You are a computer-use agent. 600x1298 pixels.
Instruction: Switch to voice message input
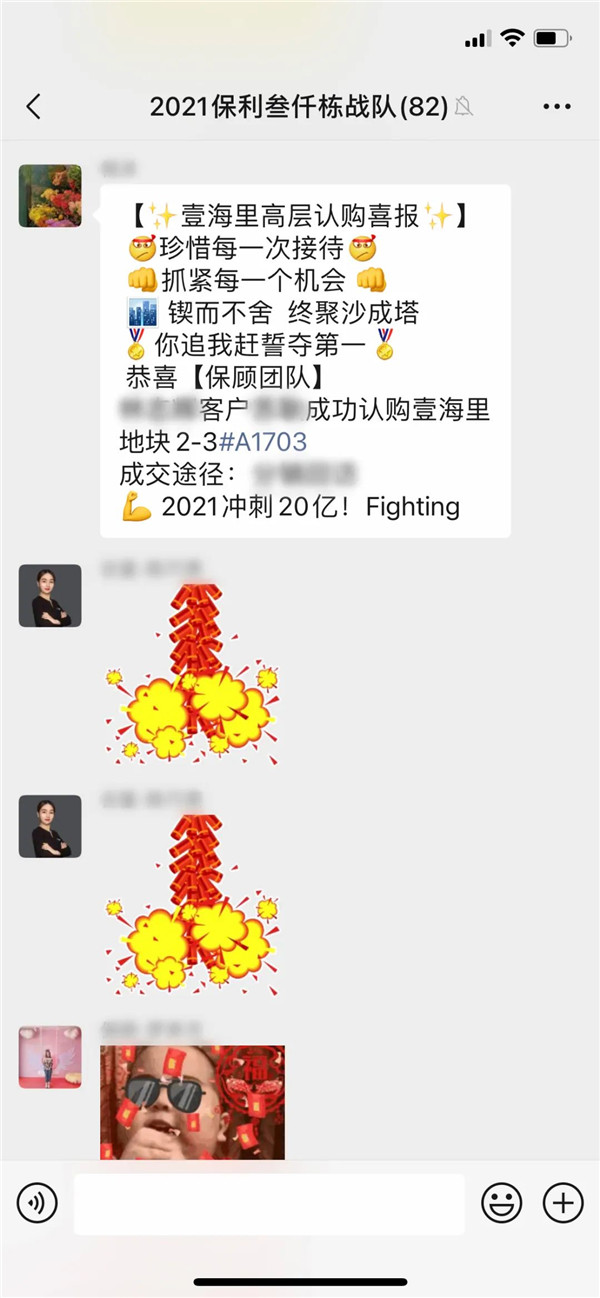[x=37, y=1203]
